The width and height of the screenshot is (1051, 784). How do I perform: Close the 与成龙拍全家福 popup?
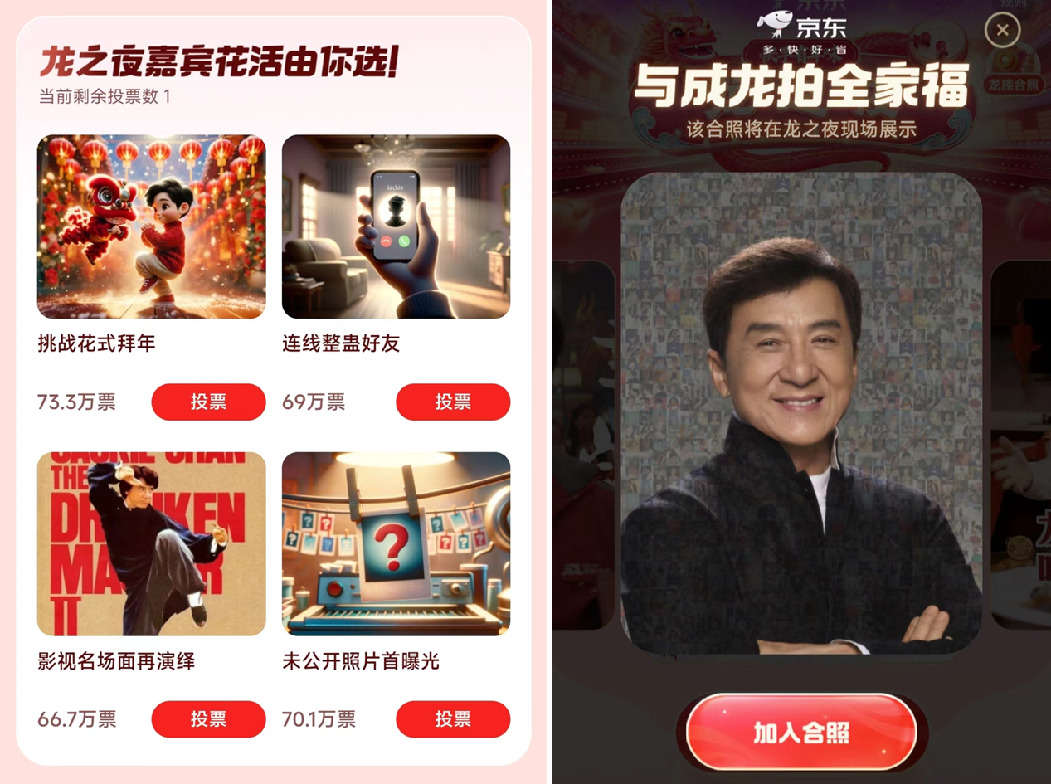click(x=1002, y=31)
